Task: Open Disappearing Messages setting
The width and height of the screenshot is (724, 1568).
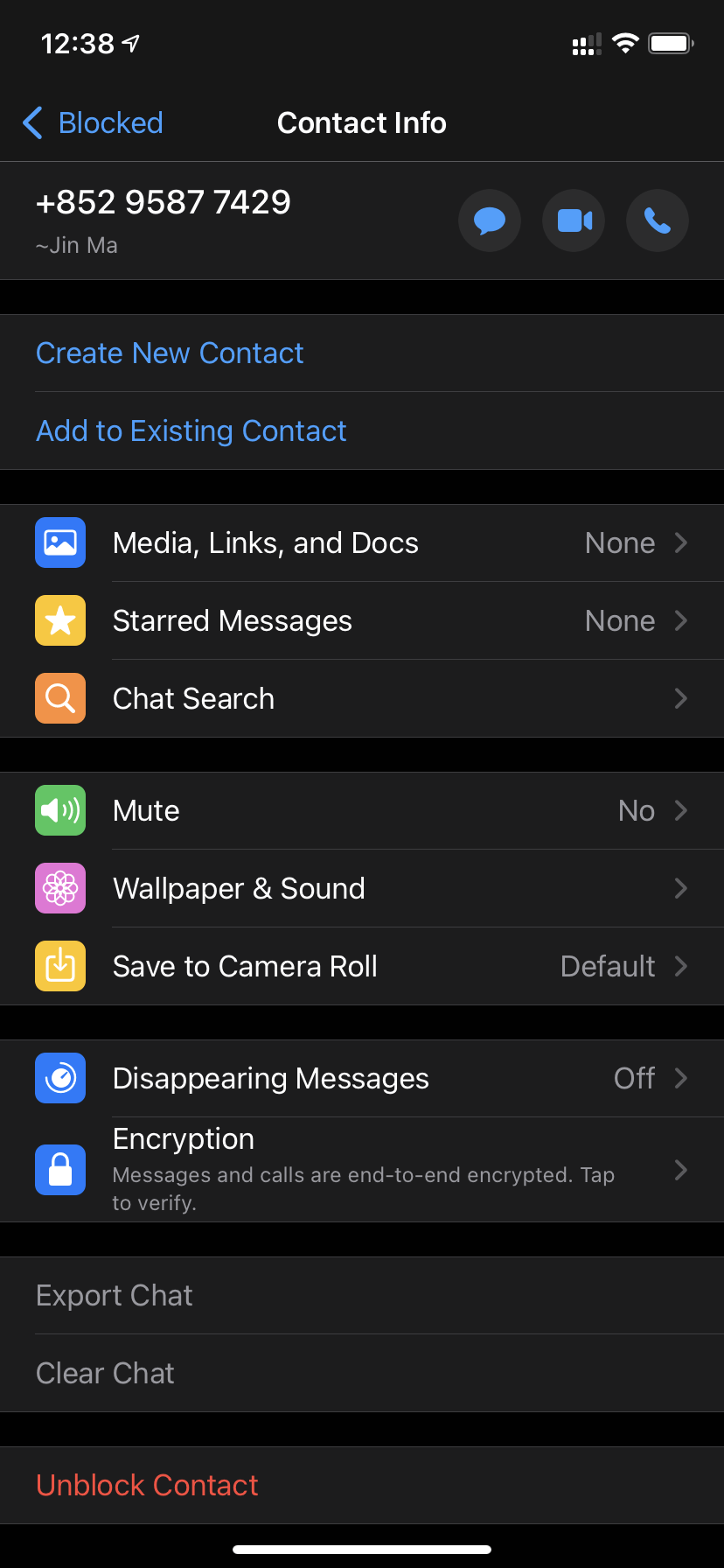Action: [x=362, y=1079]
